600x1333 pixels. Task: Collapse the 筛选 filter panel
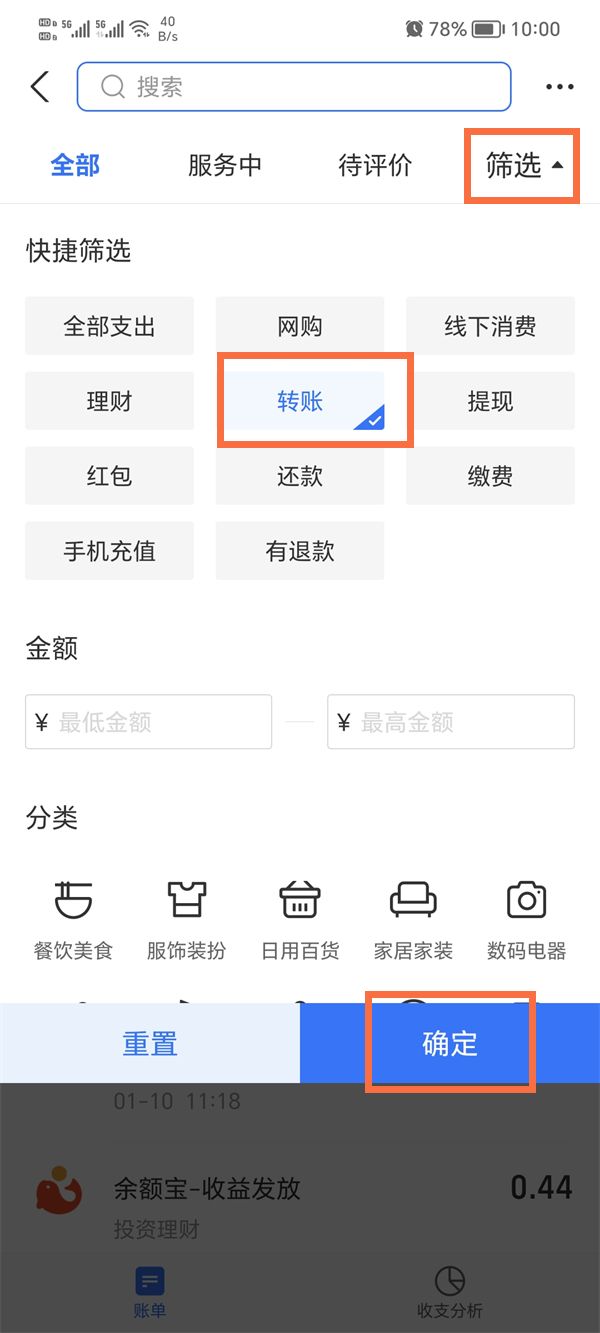(522, 165)
